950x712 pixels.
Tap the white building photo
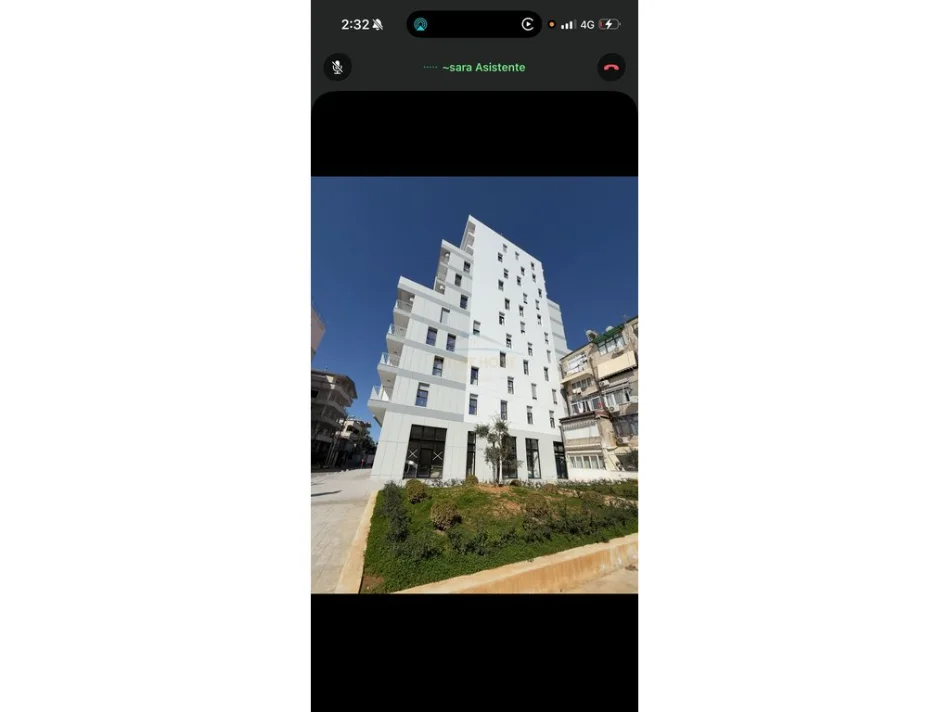pyautogui.click(x=474, y=385)
